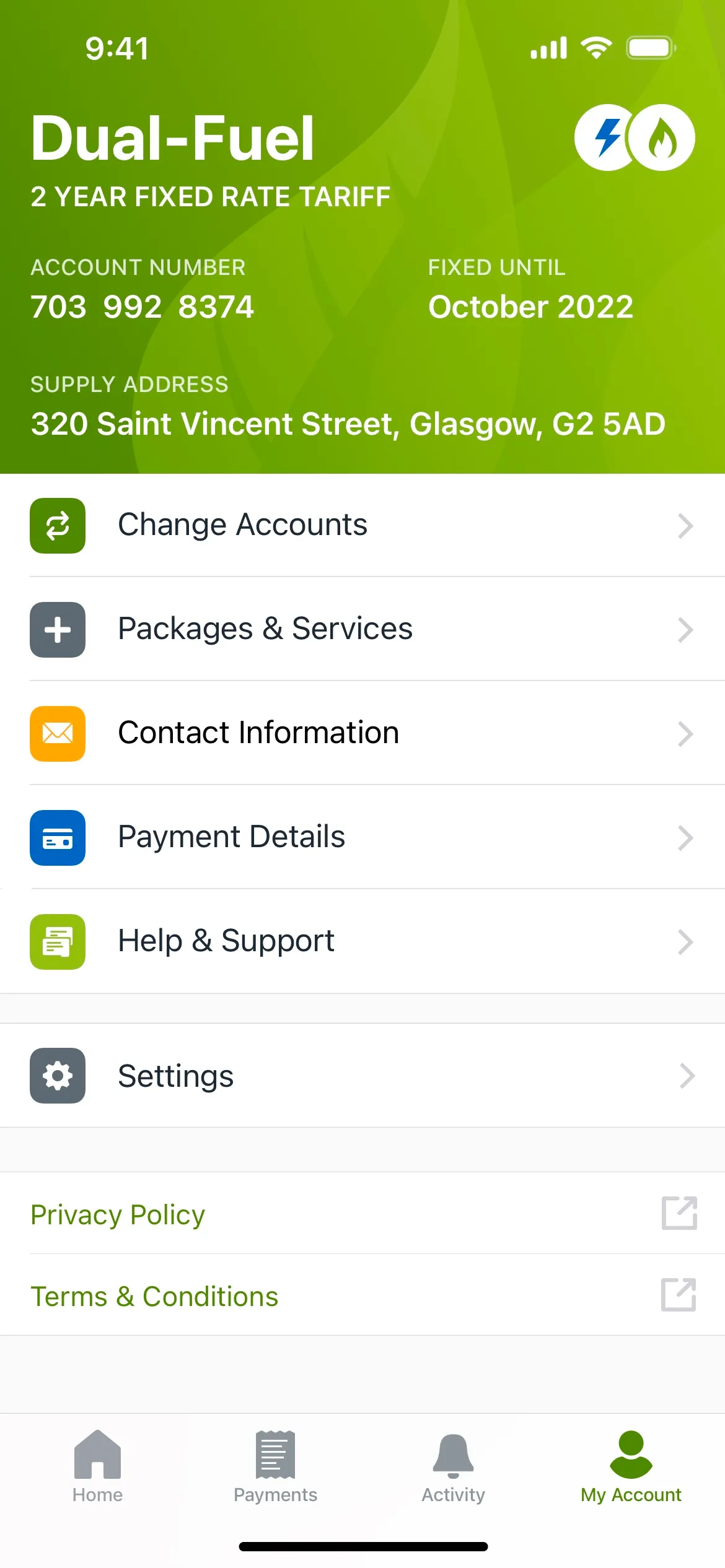Switch to the Payments tab
Viewport: 725px width, 1568px height.
[275, 1466]
